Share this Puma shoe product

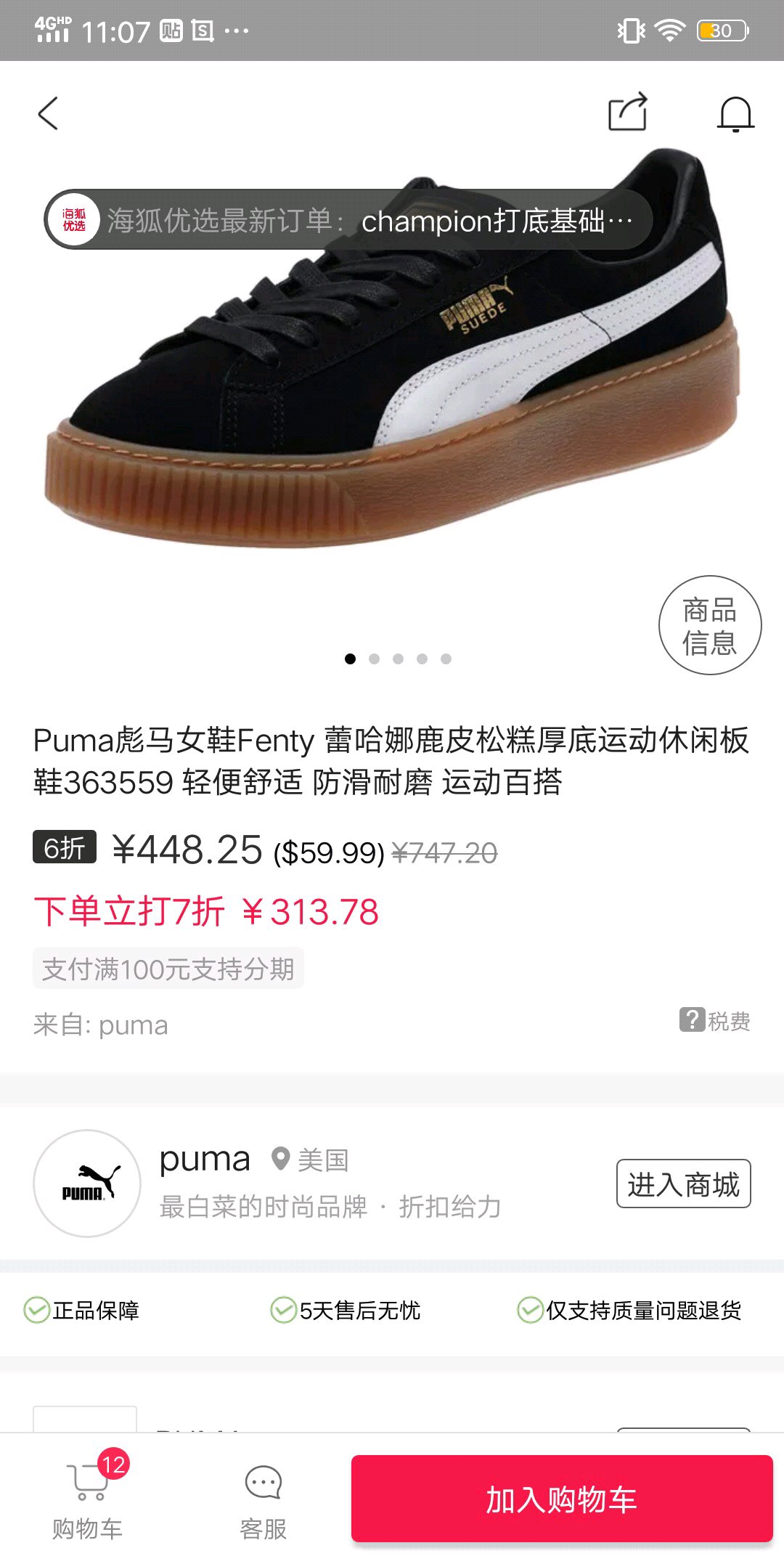(x=627, y=113)
